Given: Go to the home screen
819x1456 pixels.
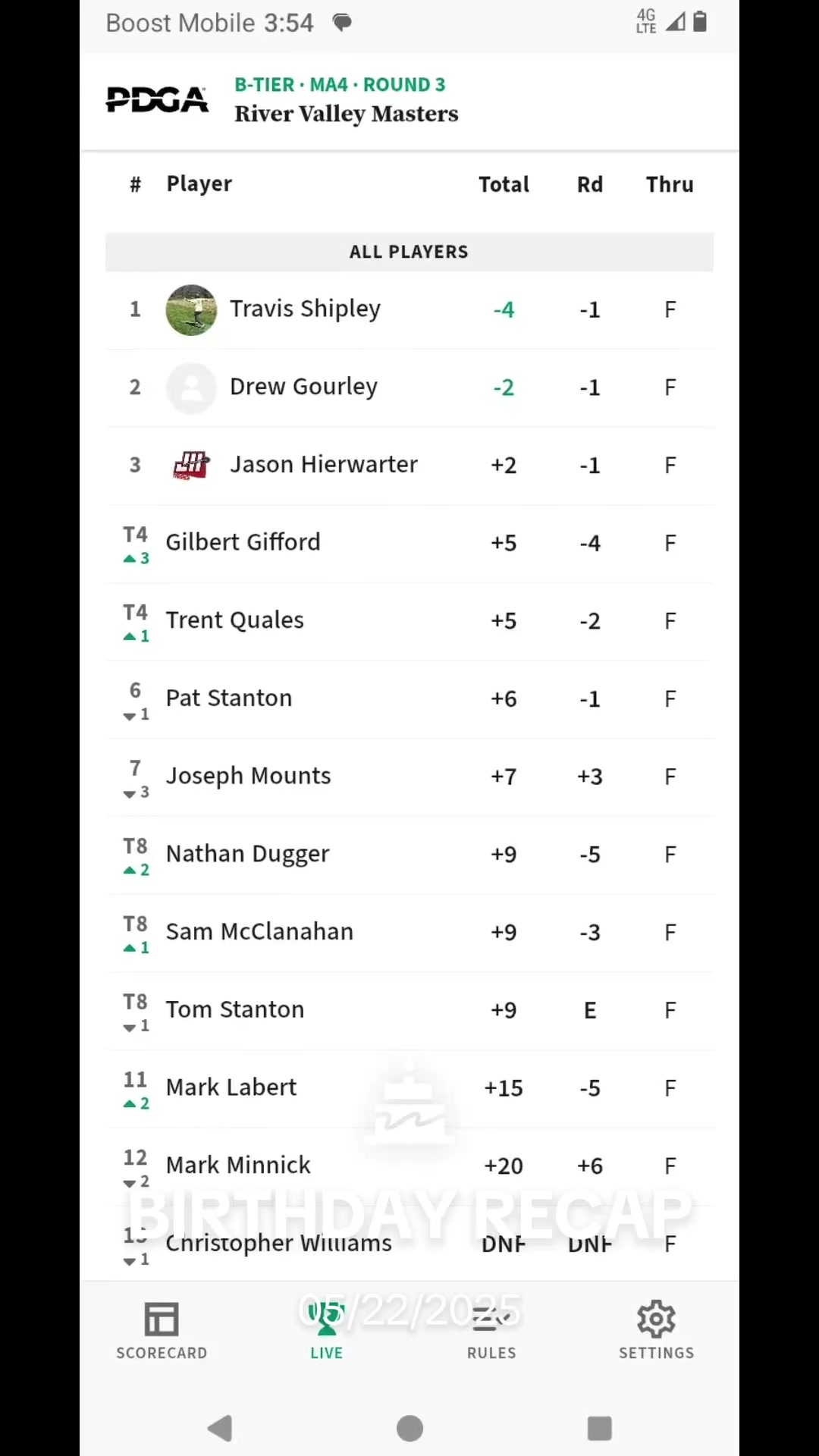Looking at the screenshot, I should click(409, 1429).
